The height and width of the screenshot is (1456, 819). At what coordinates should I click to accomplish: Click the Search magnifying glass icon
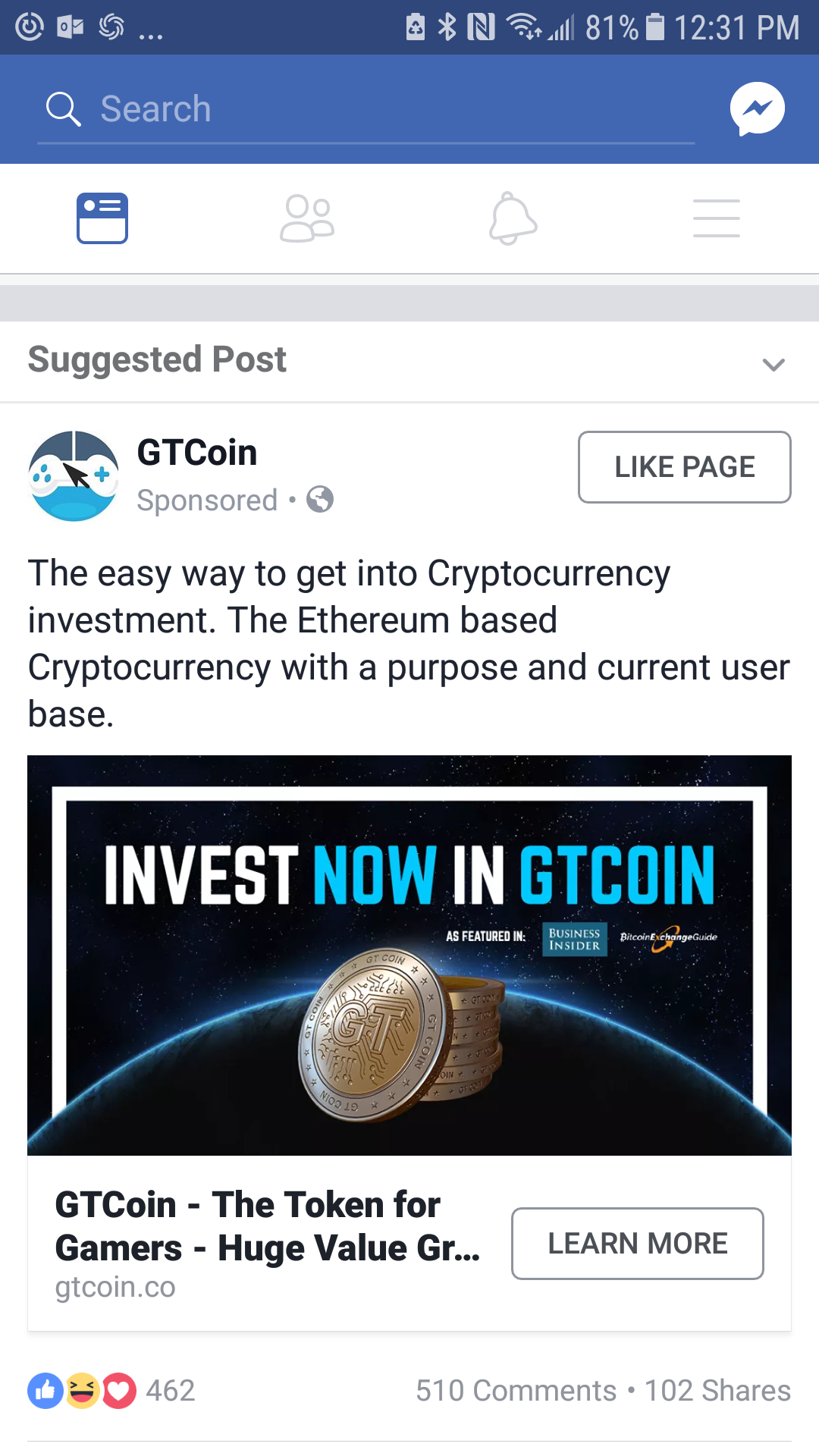coord(64,108)
